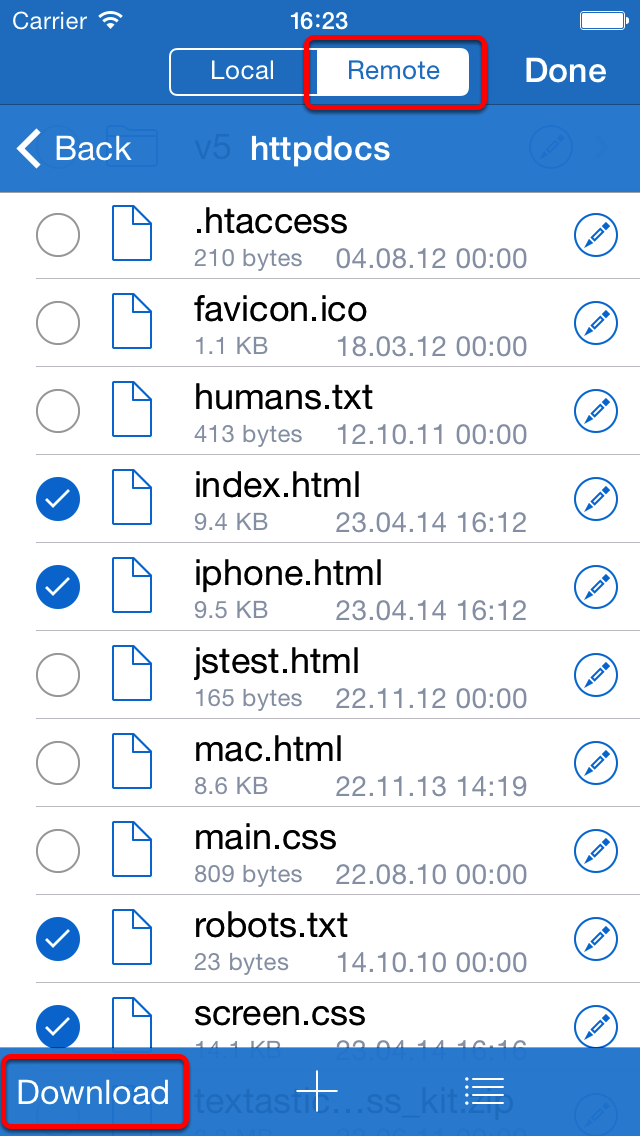Edit humans.txt with pencil icon
Screen dimensions: 640x1136
(x=596, y=411)
